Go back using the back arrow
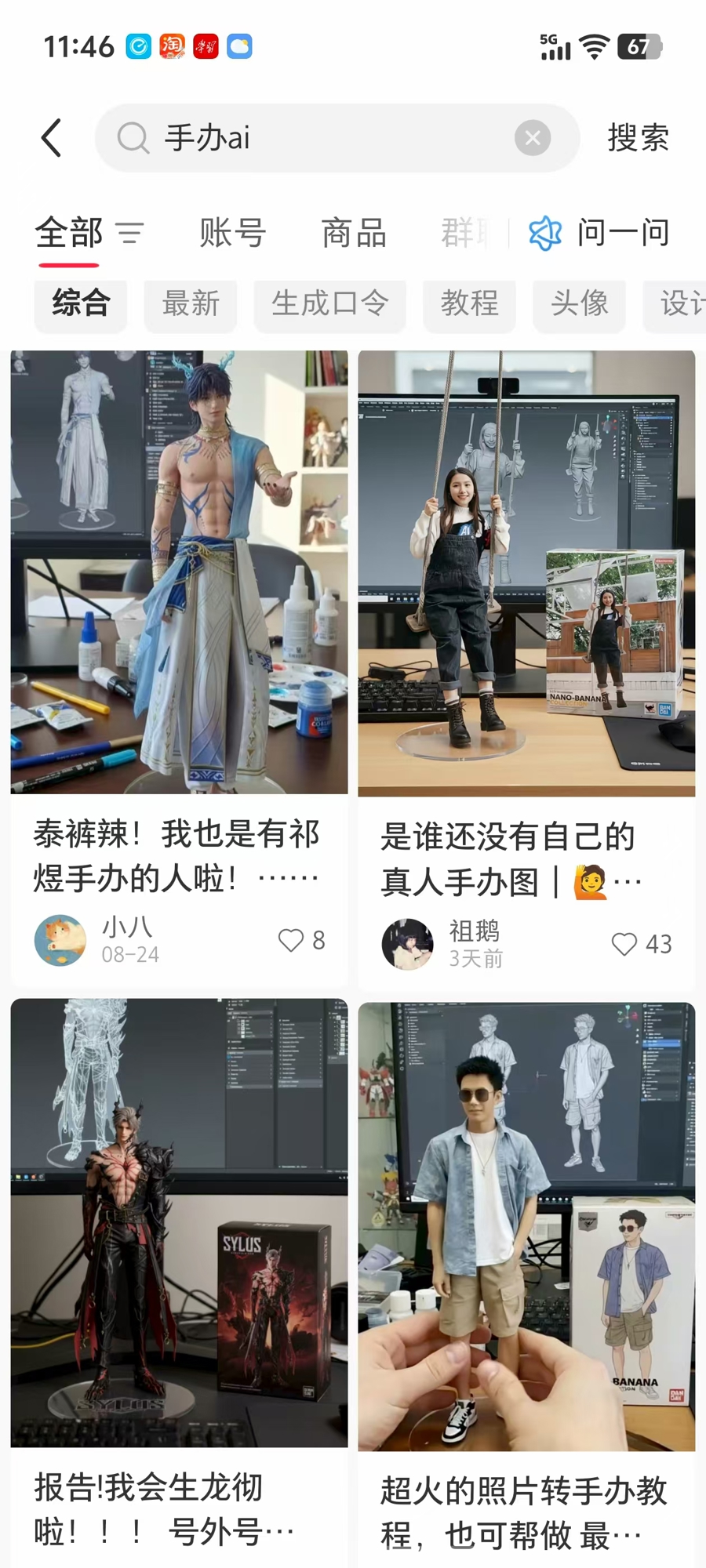 point(52,138)
